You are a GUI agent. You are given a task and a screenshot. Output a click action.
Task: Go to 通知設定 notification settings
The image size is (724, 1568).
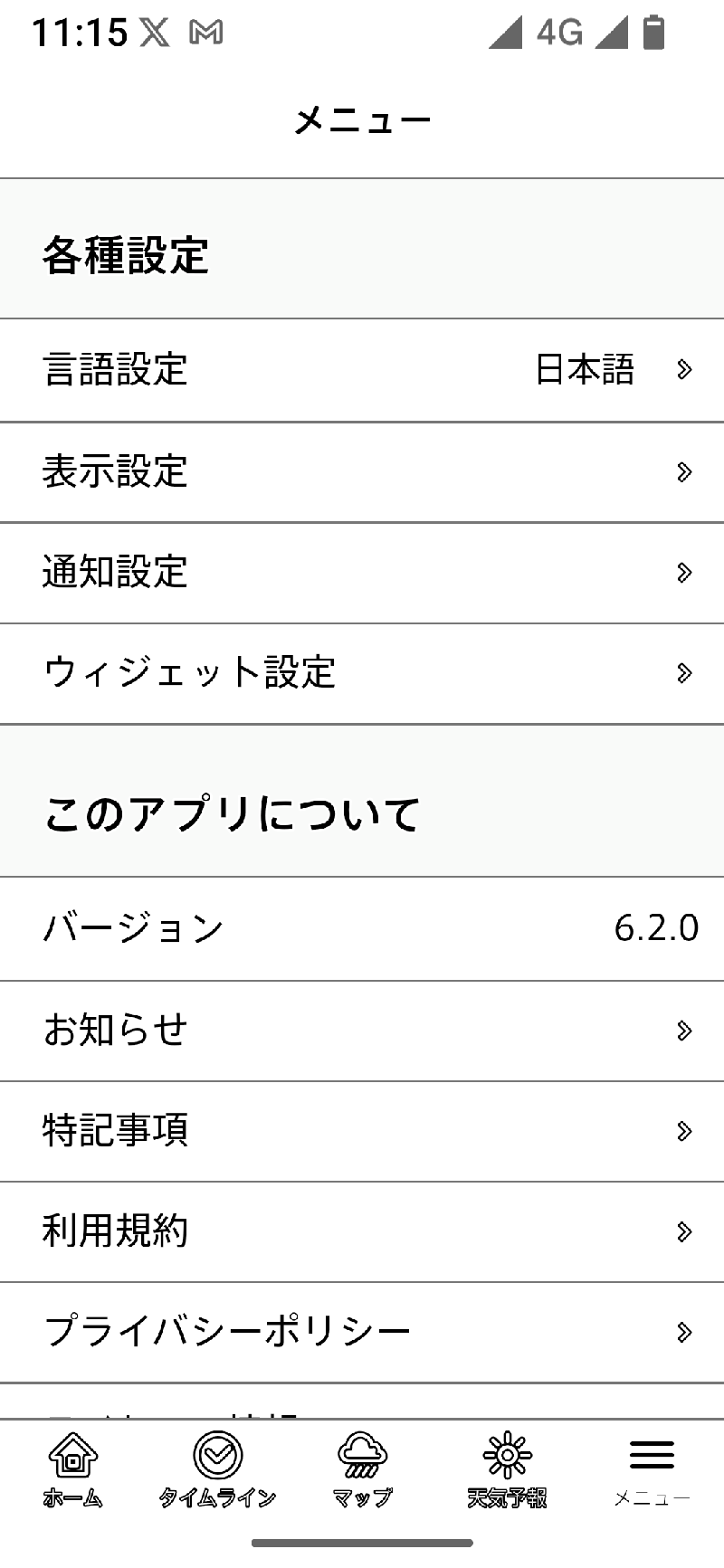362,572
